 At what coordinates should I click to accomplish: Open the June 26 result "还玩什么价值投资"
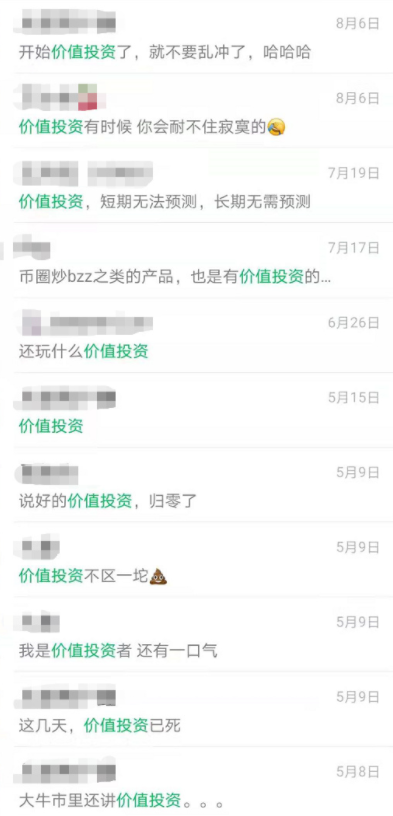coord(196,336)
